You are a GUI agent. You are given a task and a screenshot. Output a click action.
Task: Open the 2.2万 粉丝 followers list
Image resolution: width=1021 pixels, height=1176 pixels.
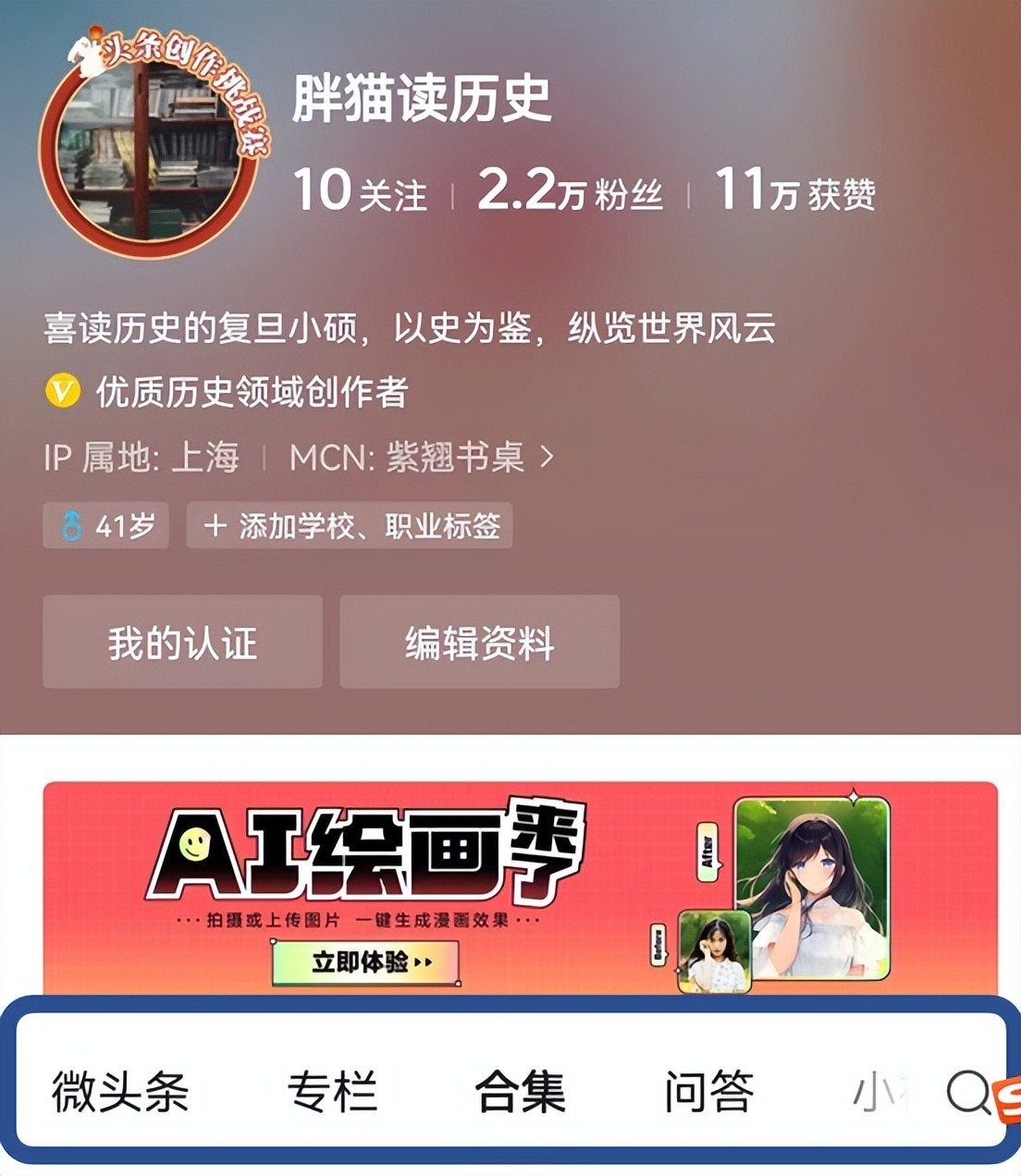point(570,191)
